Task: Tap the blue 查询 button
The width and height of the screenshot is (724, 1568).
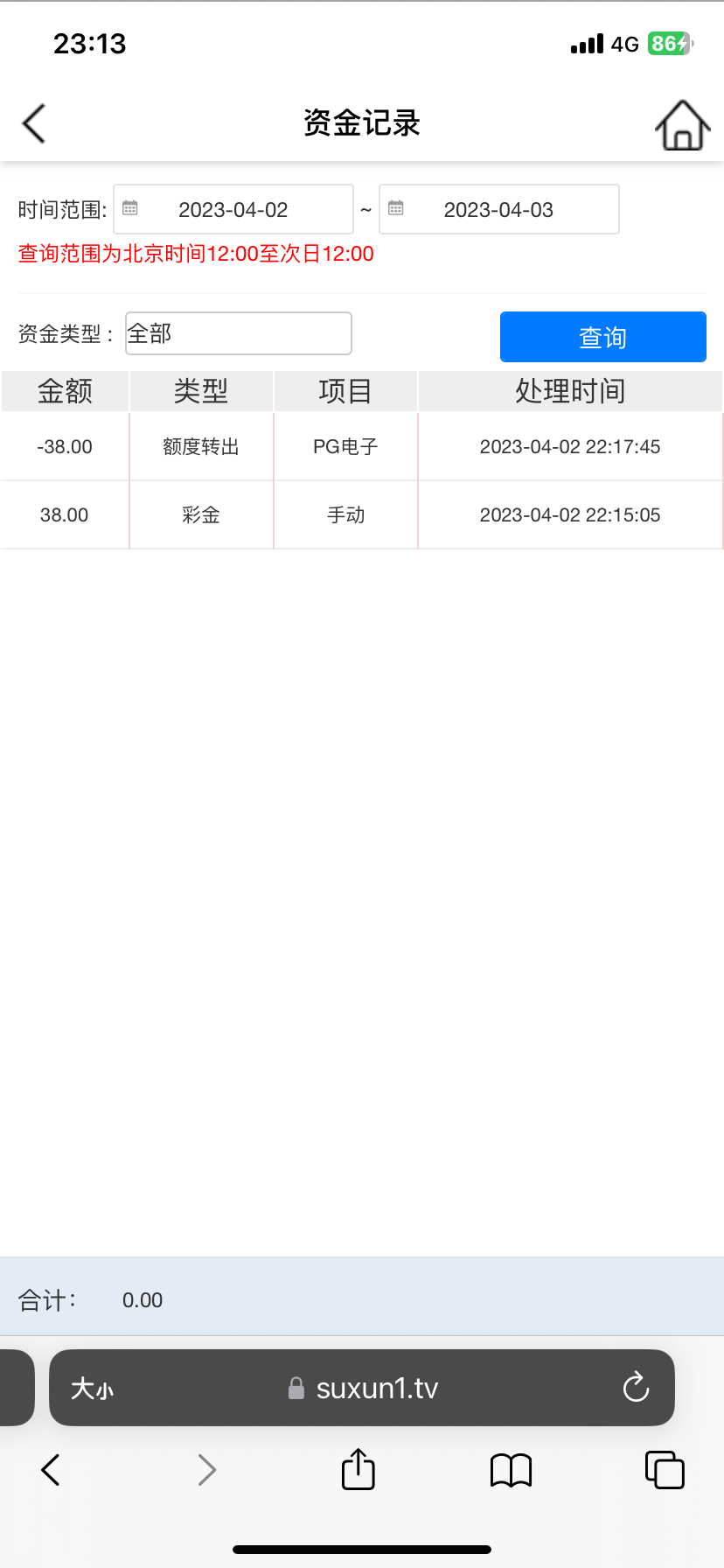Action: [x=602, y=337]
